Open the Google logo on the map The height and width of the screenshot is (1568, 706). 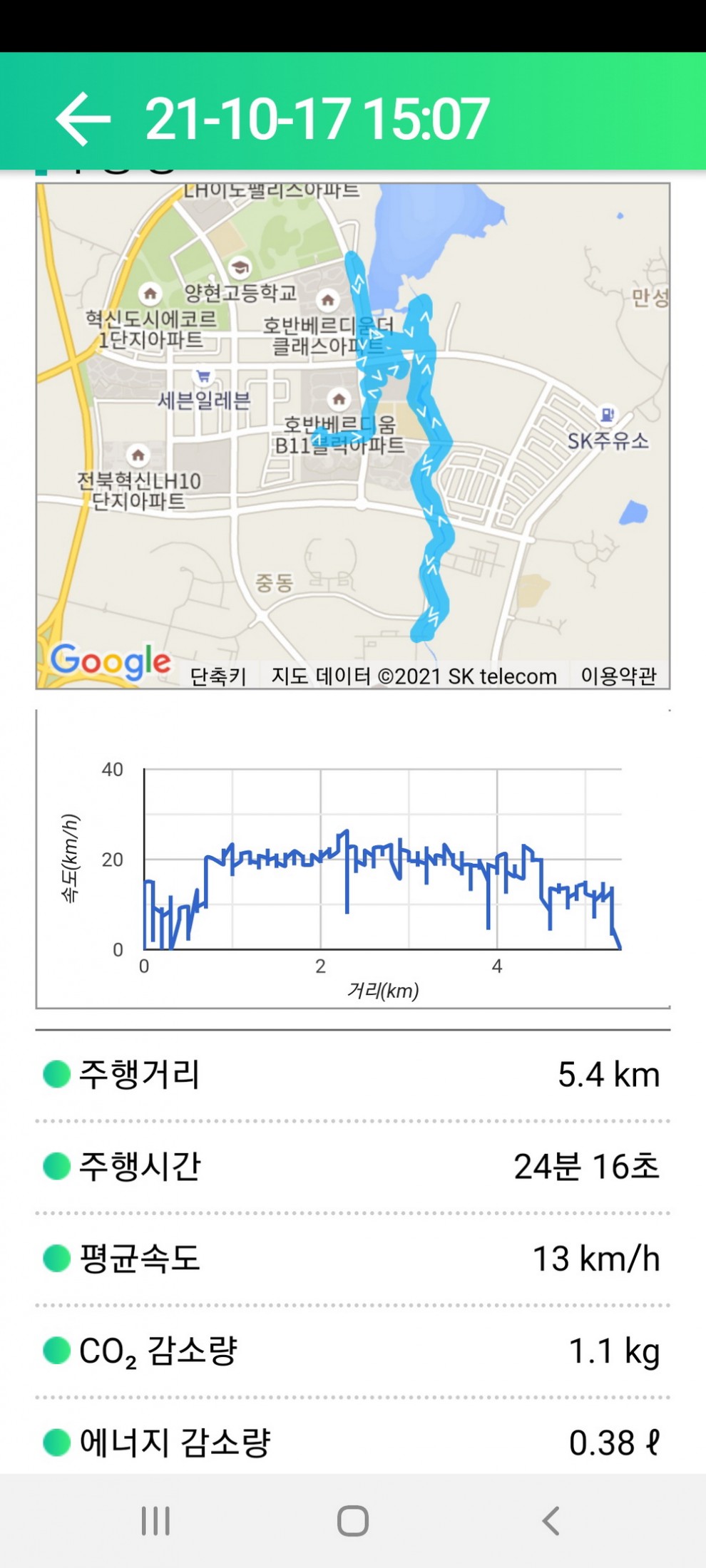(x=111, y=661)
